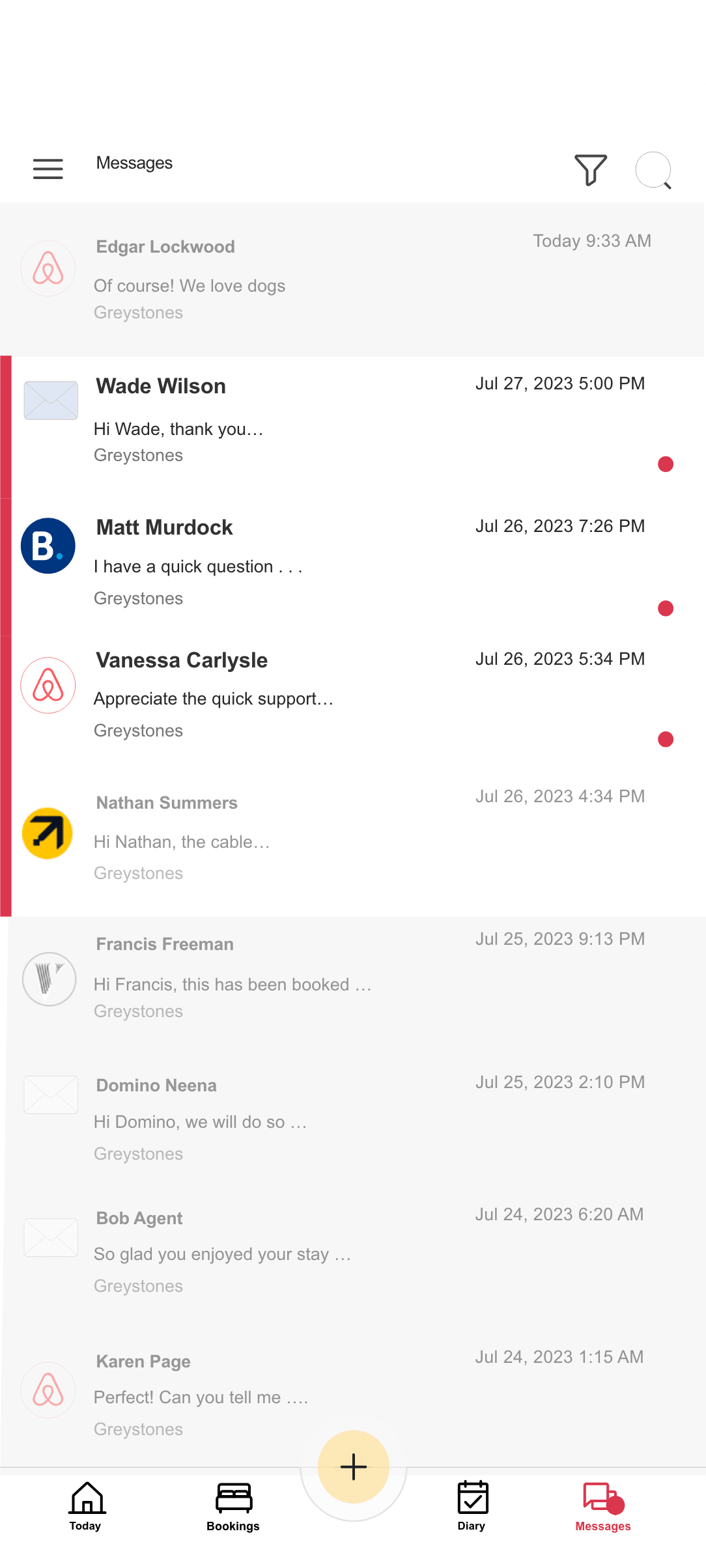View the chat with Karen Page
This screenshot has height=1568, width=706.
click(x=352, y=1394)
